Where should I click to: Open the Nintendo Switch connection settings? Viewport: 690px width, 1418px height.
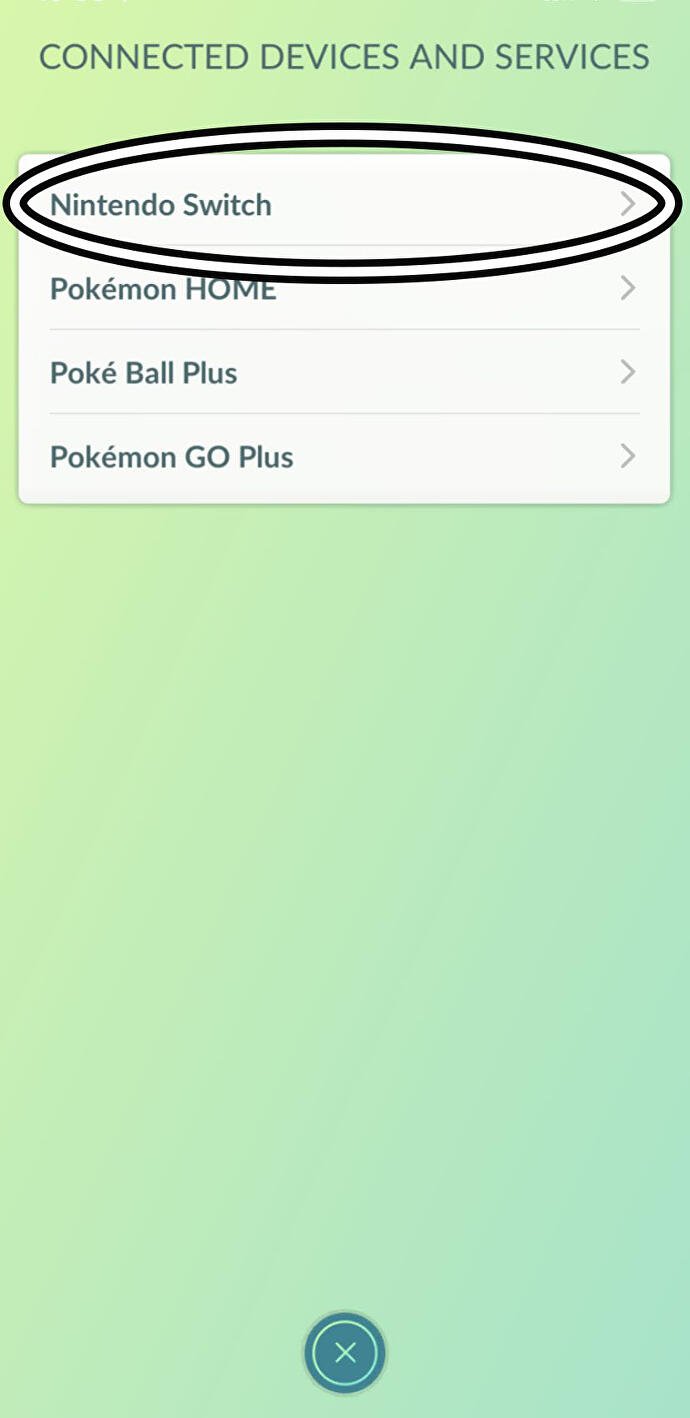point(343,205)
